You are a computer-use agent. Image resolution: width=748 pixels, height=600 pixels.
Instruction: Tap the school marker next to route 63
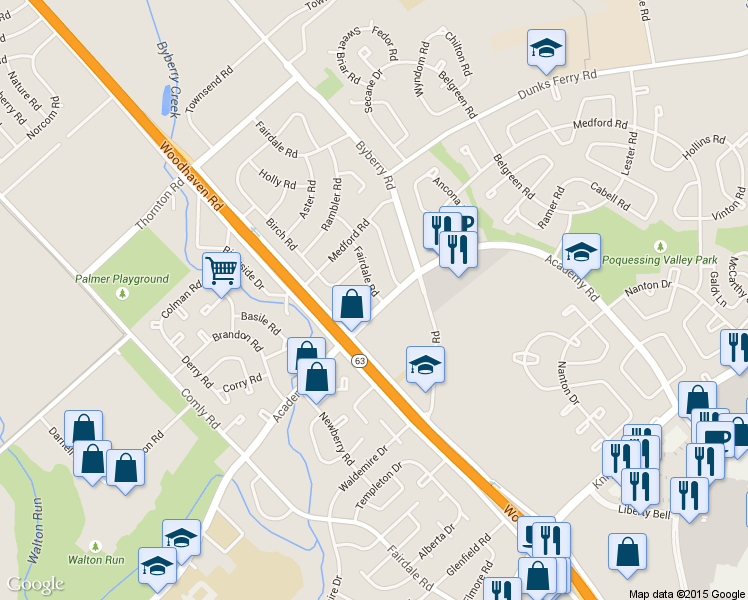426,365
